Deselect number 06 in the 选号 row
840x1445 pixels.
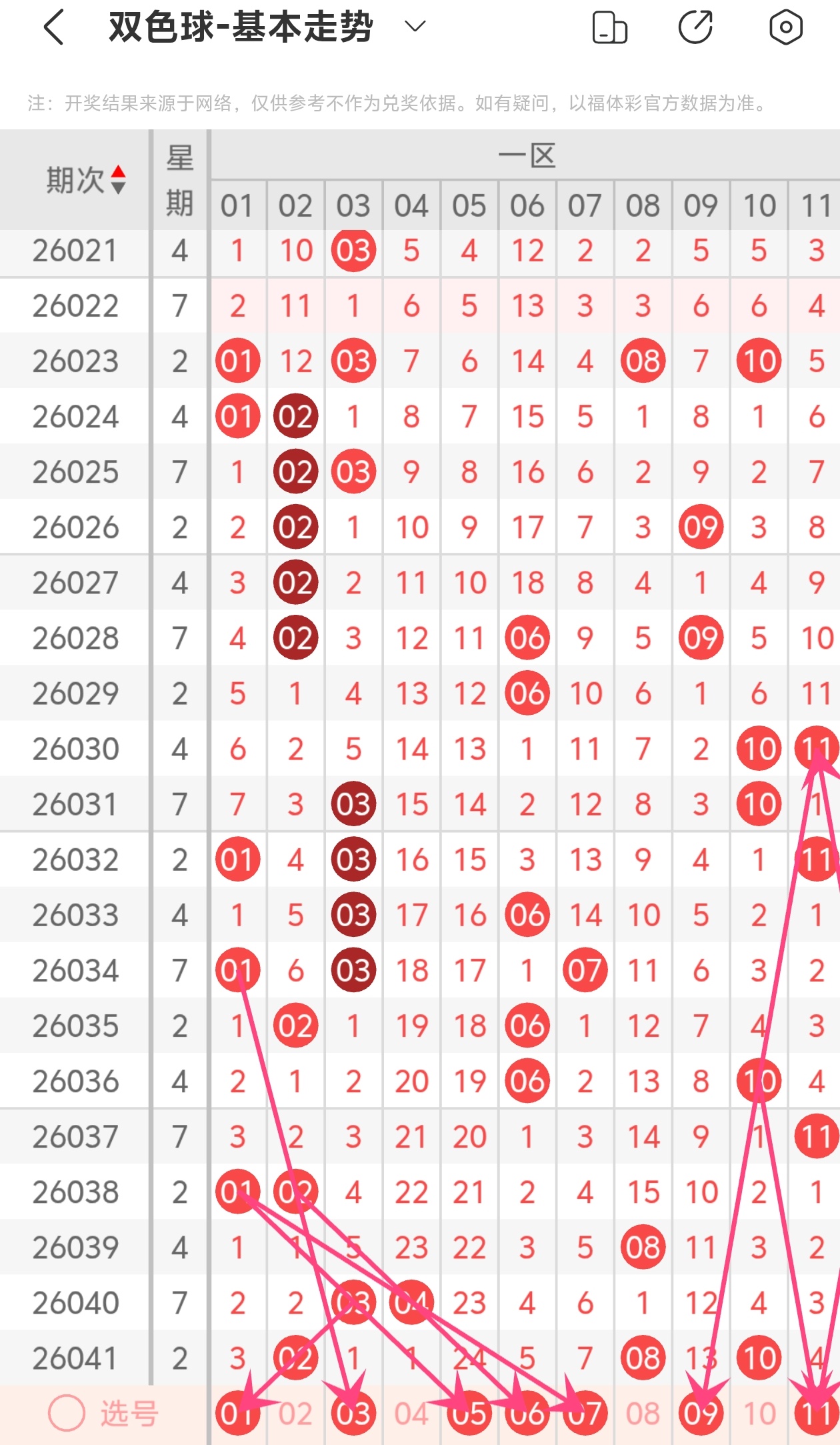click(x=527, y=1413)
